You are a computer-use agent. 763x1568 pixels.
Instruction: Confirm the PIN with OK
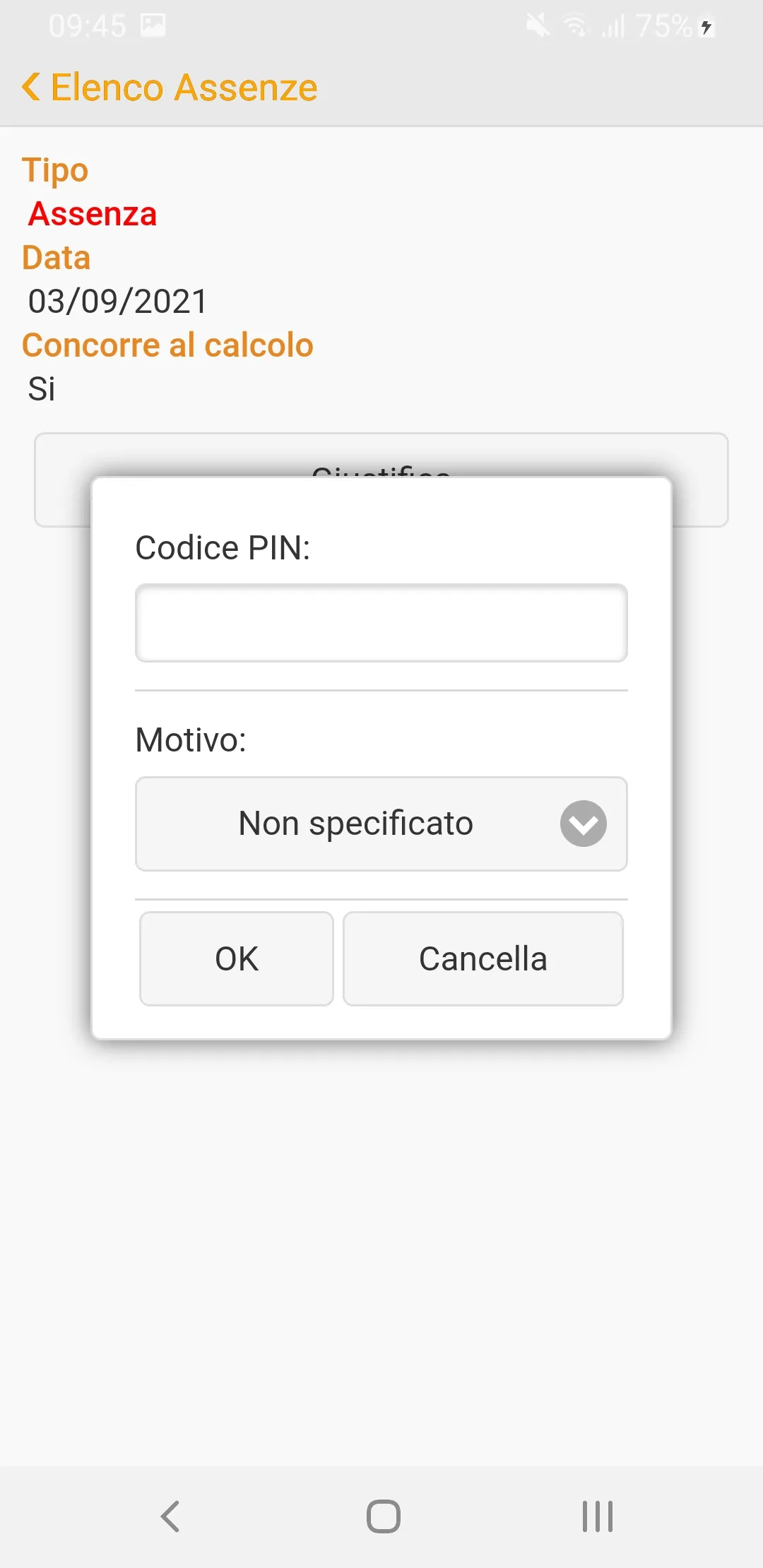coord(236,958)
